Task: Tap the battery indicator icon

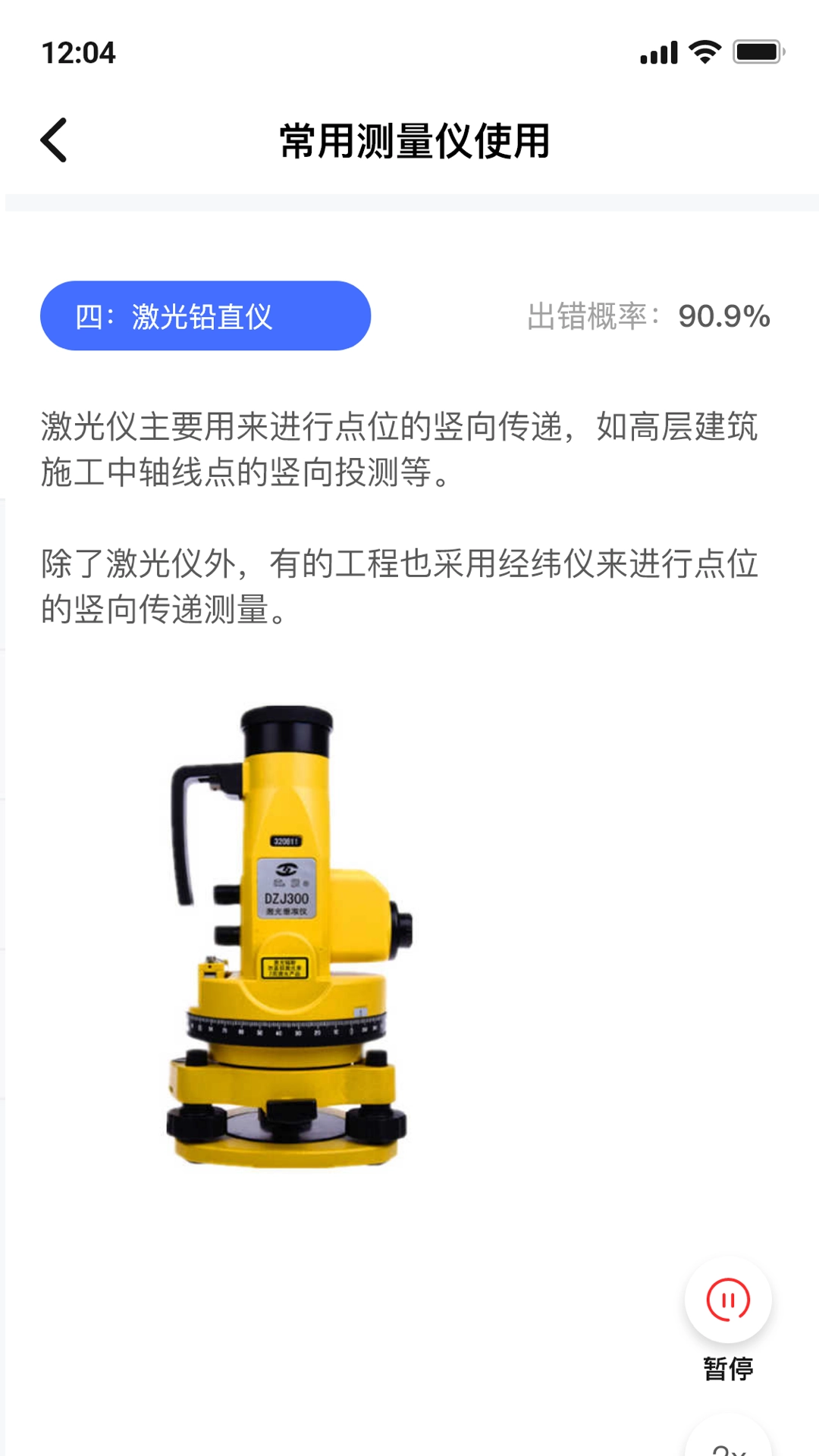Action: 755,50
